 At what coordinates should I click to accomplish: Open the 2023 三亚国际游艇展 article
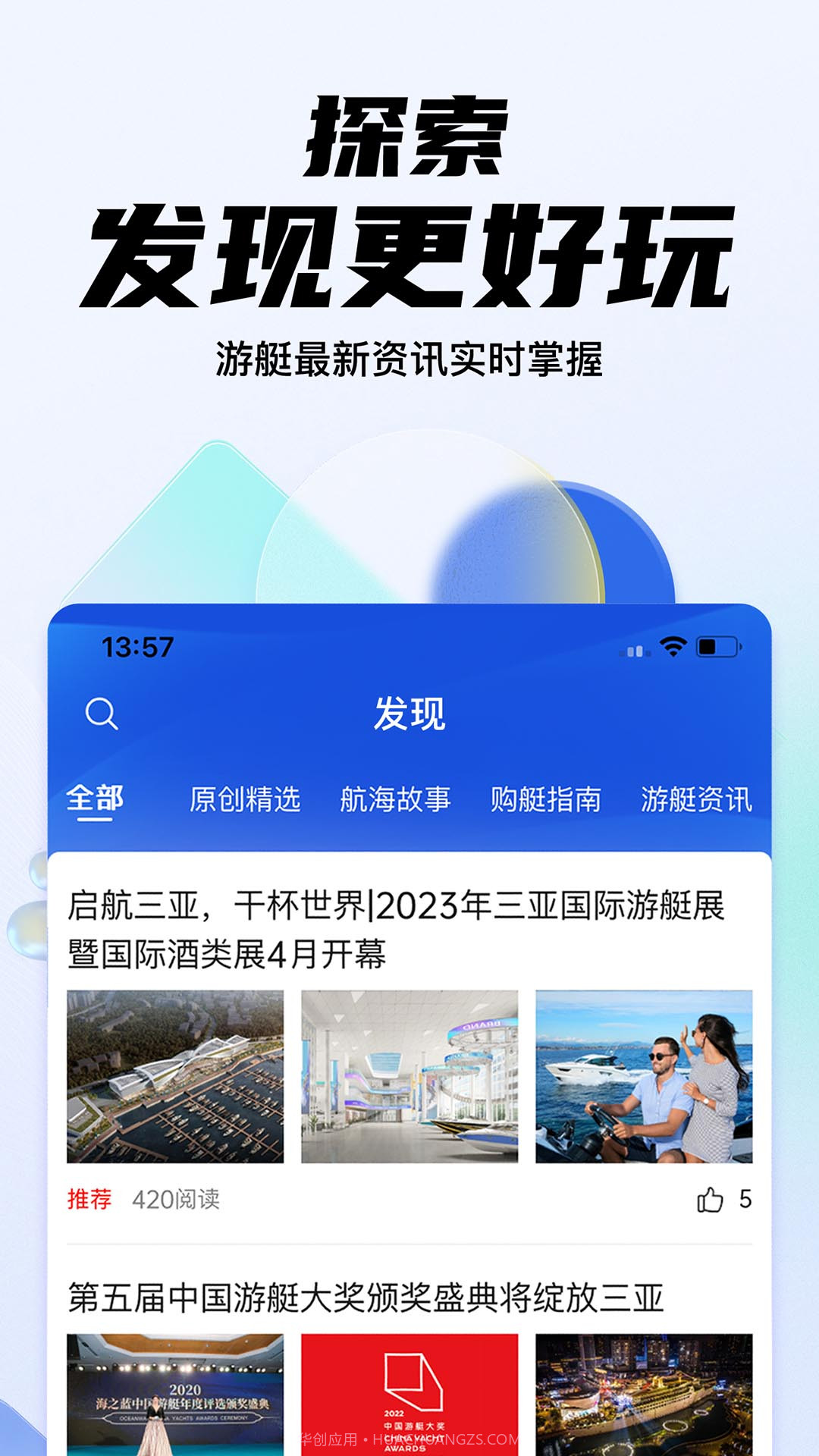(402, 921)
